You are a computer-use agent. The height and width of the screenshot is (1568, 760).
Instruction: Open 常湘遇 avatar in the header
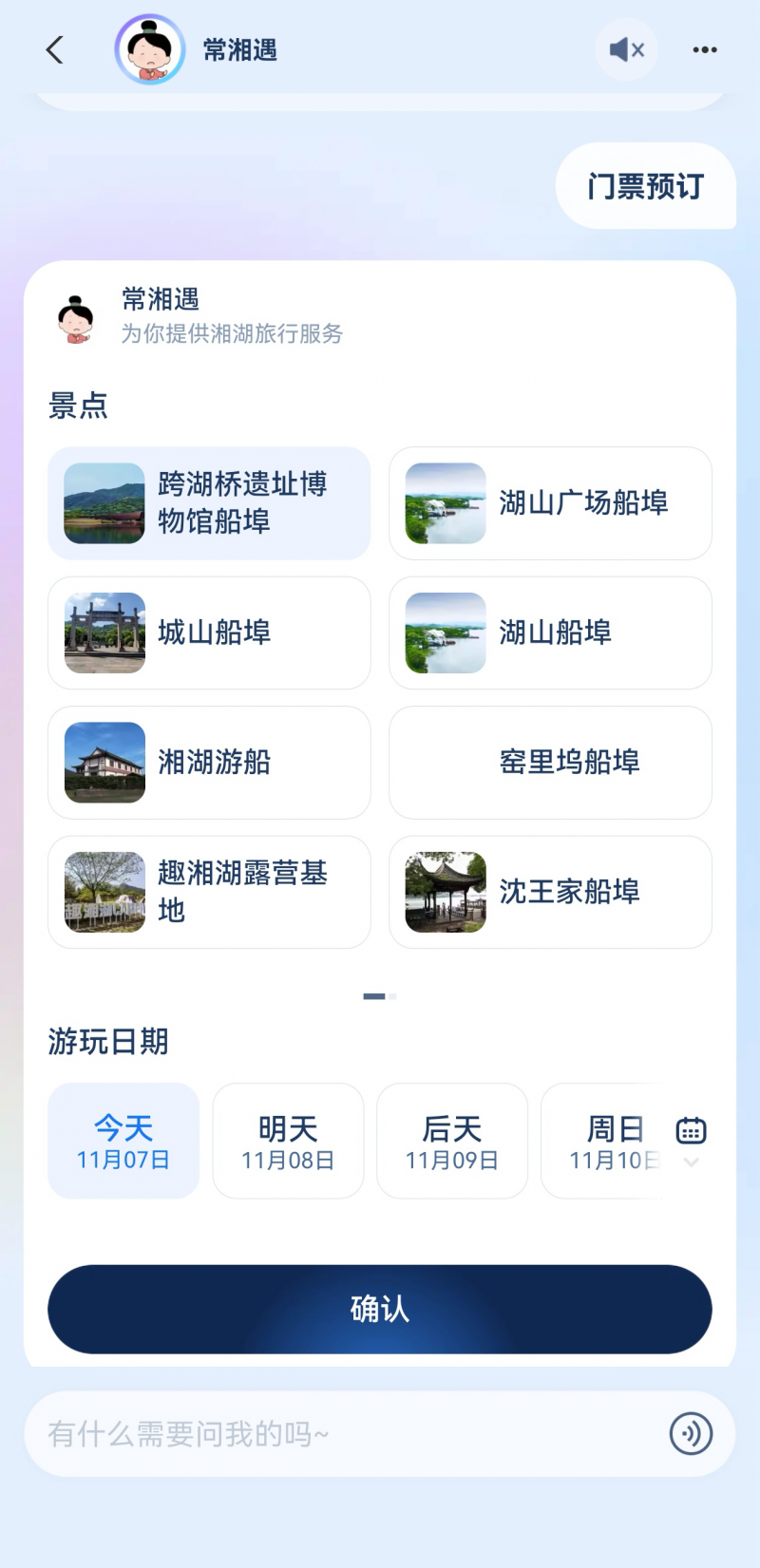click(x=149, y=50)
